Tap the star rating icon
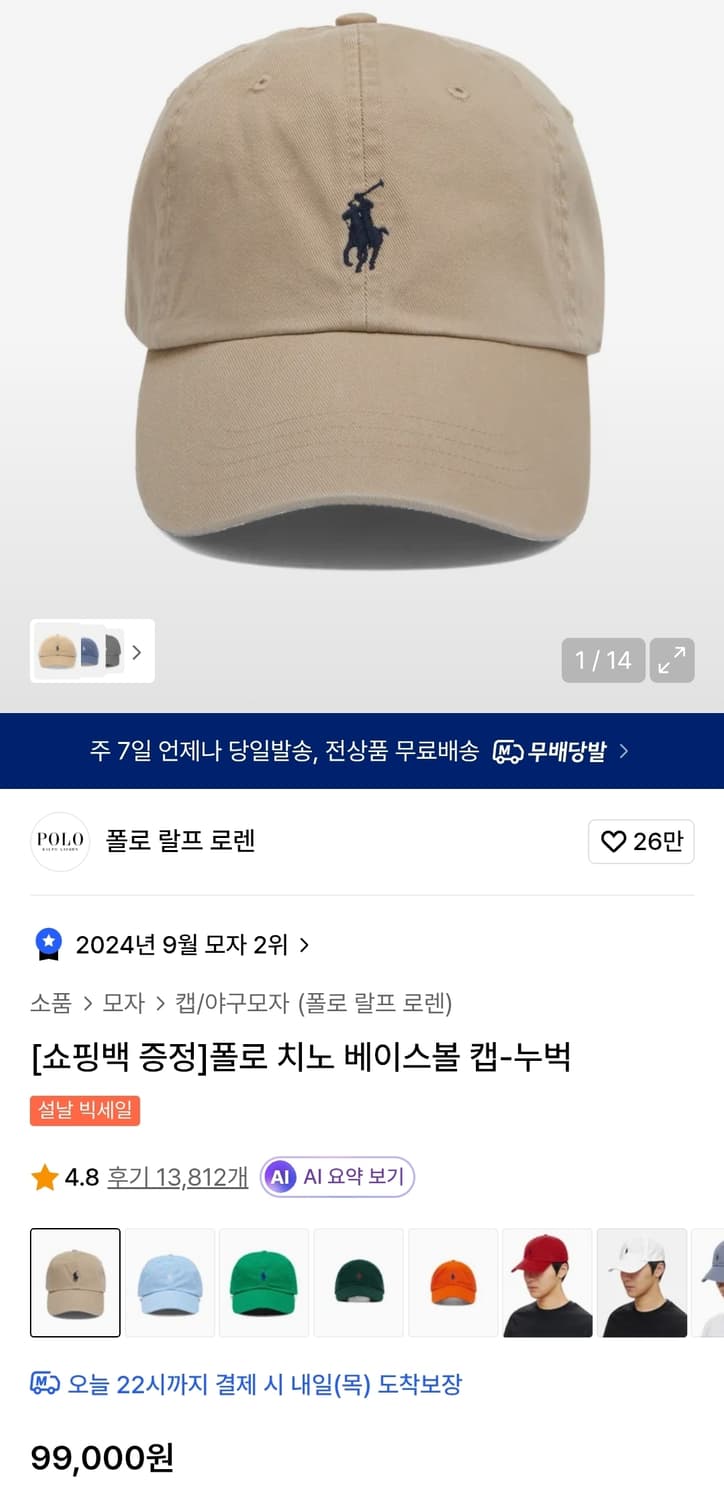Image resolution: width=724 pixels, height=1500 pixels. coord(44,1176)
